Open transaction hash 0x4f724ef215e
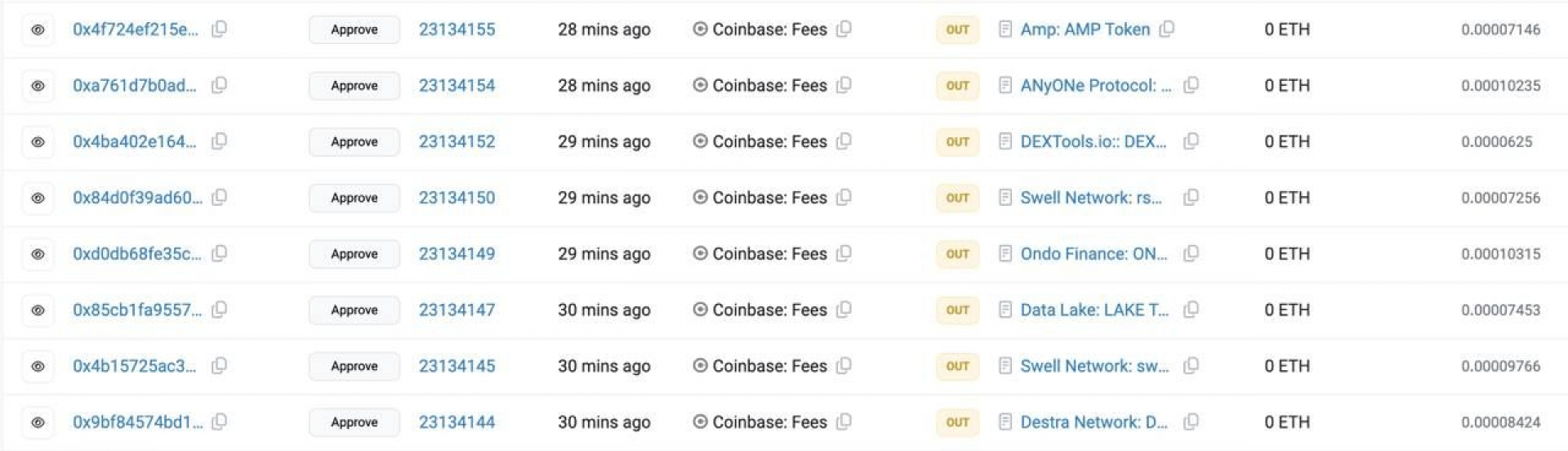 pyautogui.click(x=135, y=29)
